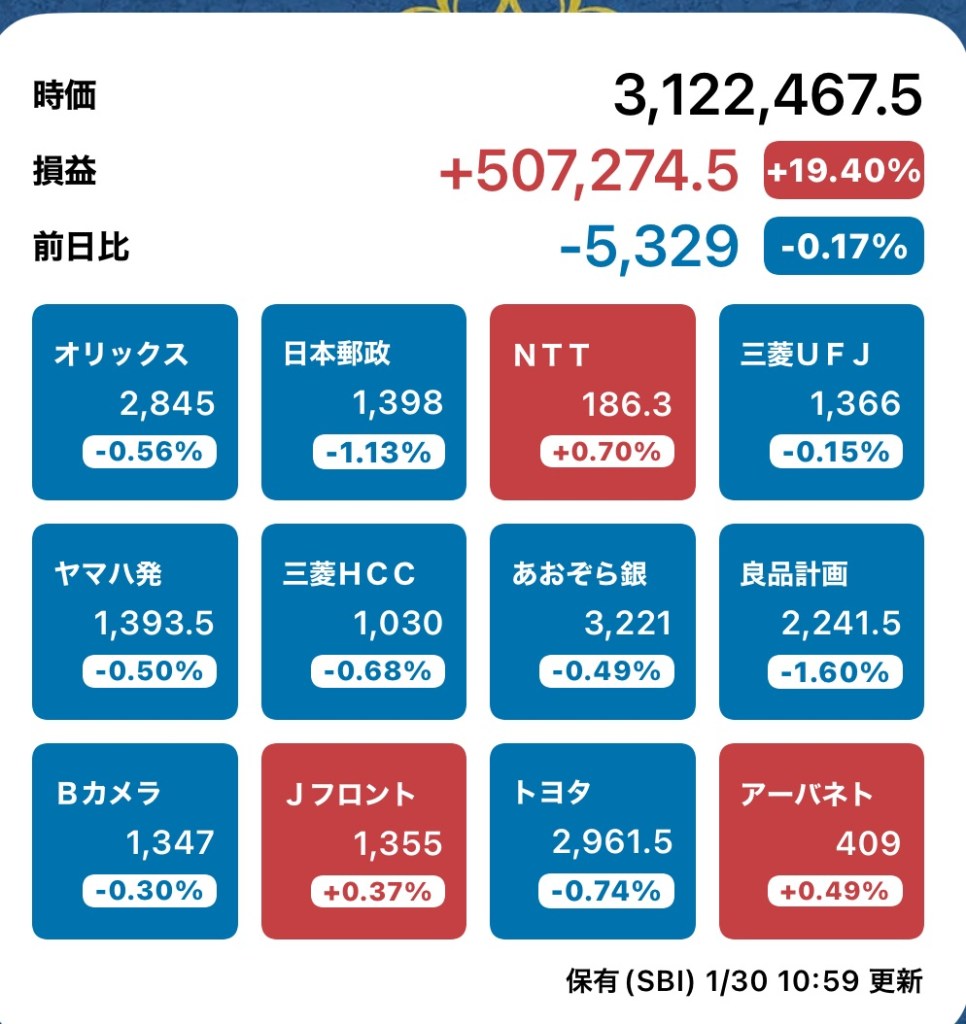Open the 良品計画 stock tile
966x1024 pixels.
tap(821, 622)
